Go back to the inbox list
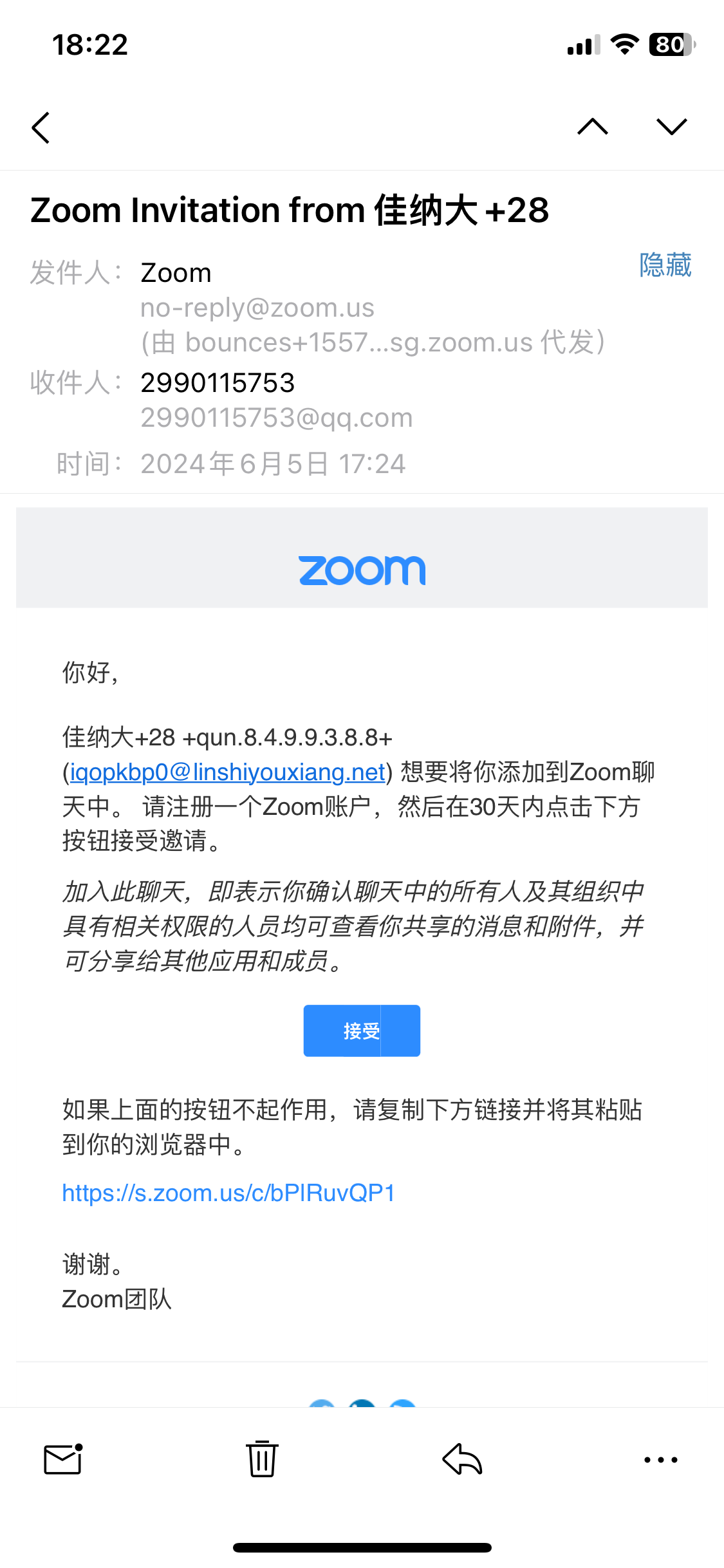 pyautogui.click(x=41, y=127)
